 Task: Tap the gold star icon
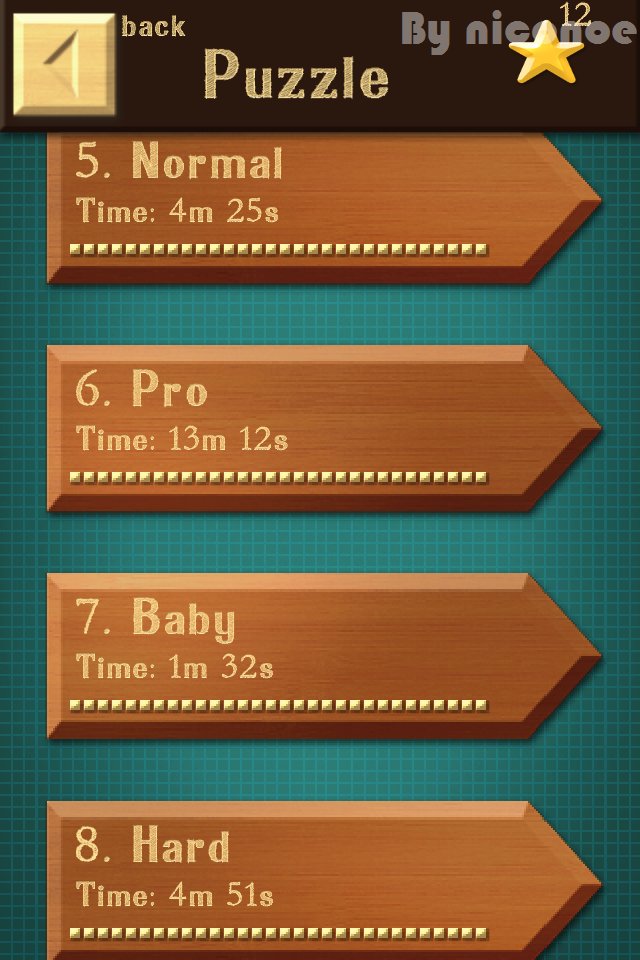(x=547, y=55)
